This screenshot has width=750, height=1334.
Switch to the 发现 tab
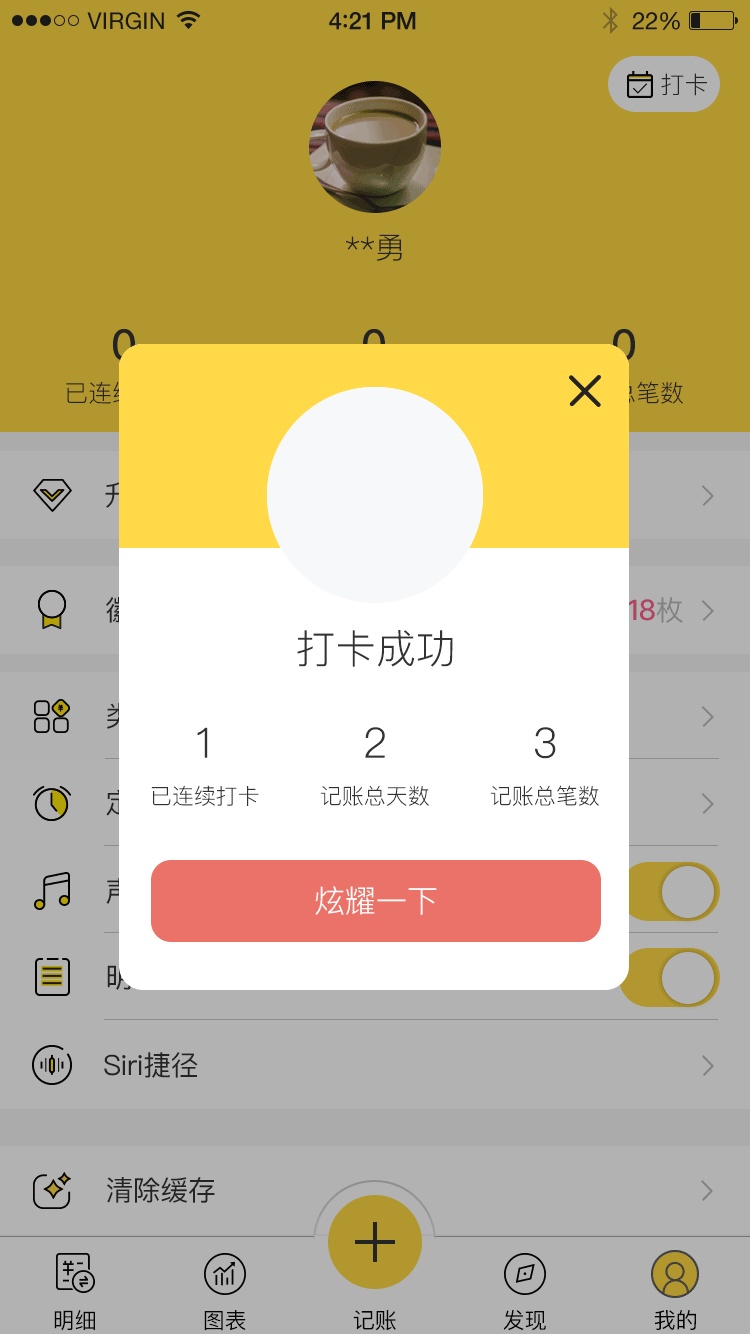(525, 1290)
